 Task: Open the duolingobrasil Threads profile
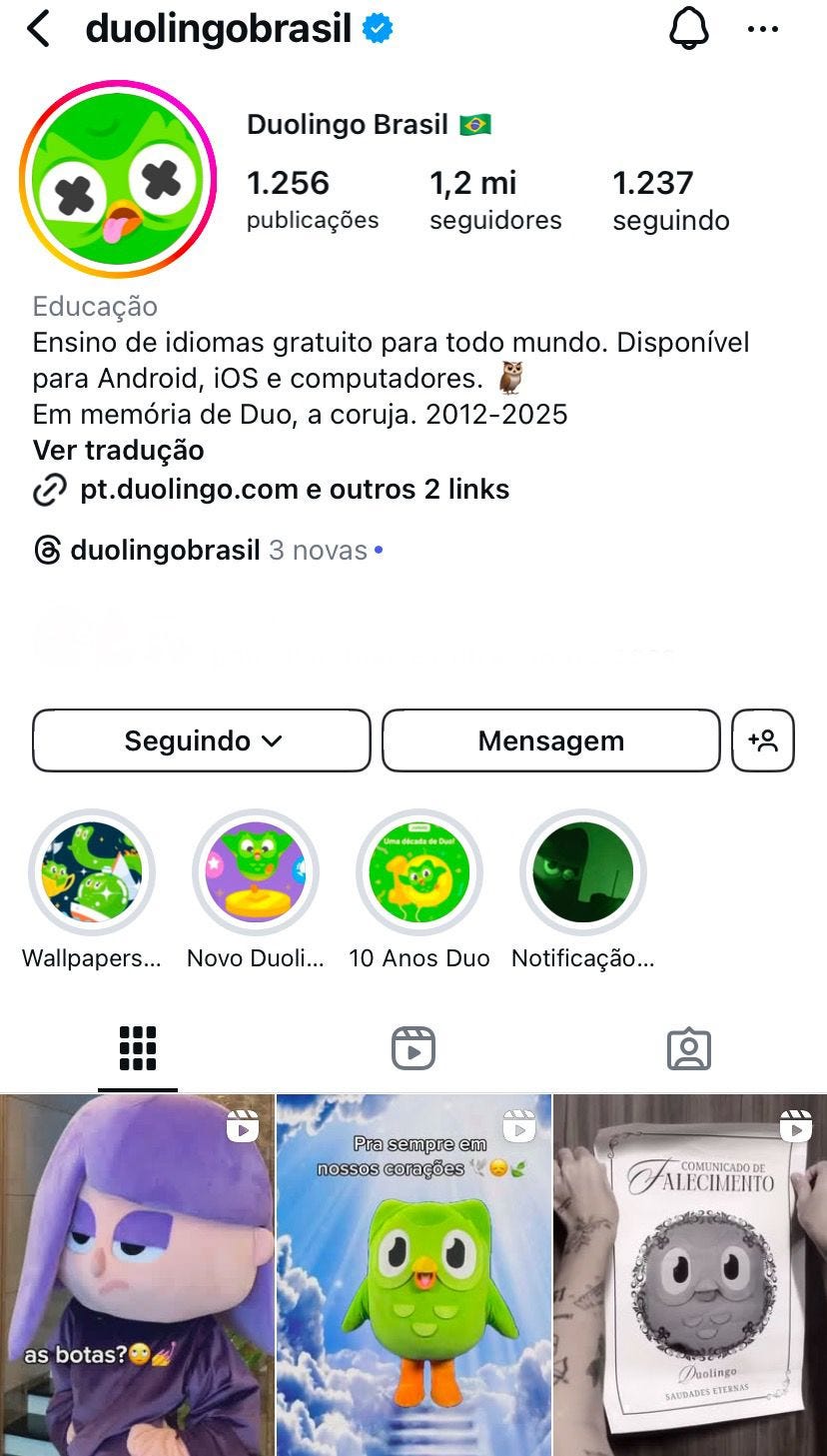[x=165, y=551]
